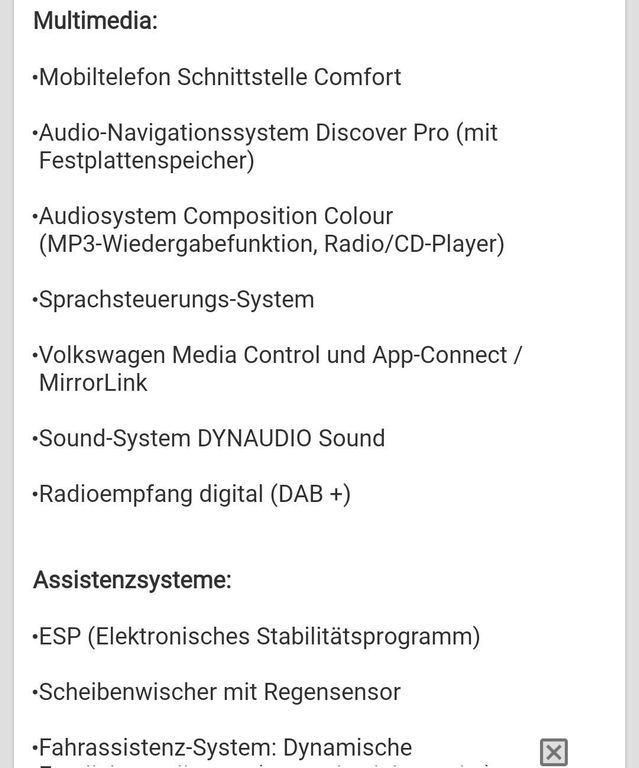639x768 pixels.
Task: Close the overlay with the X icon
Action: click(554, 752)
